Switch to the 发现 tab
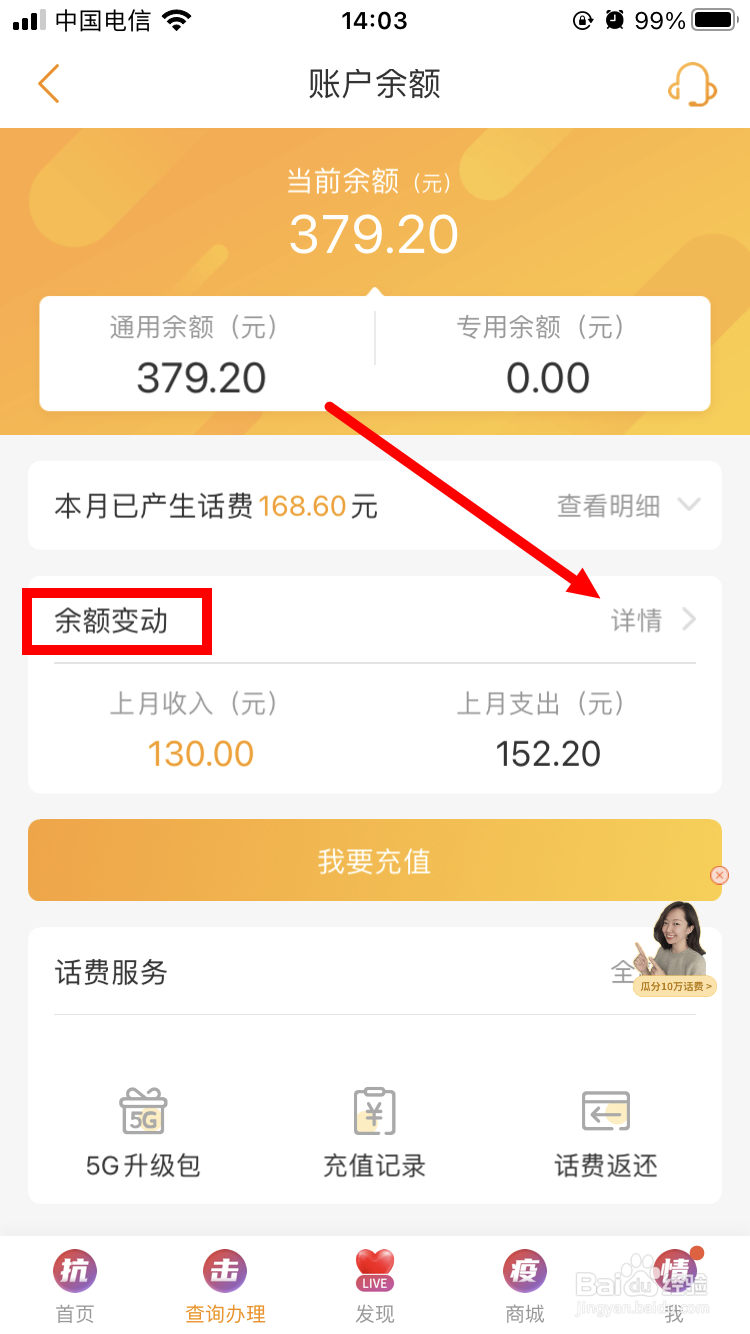Screen dimensions: 750x1334 click(374, 1285)
